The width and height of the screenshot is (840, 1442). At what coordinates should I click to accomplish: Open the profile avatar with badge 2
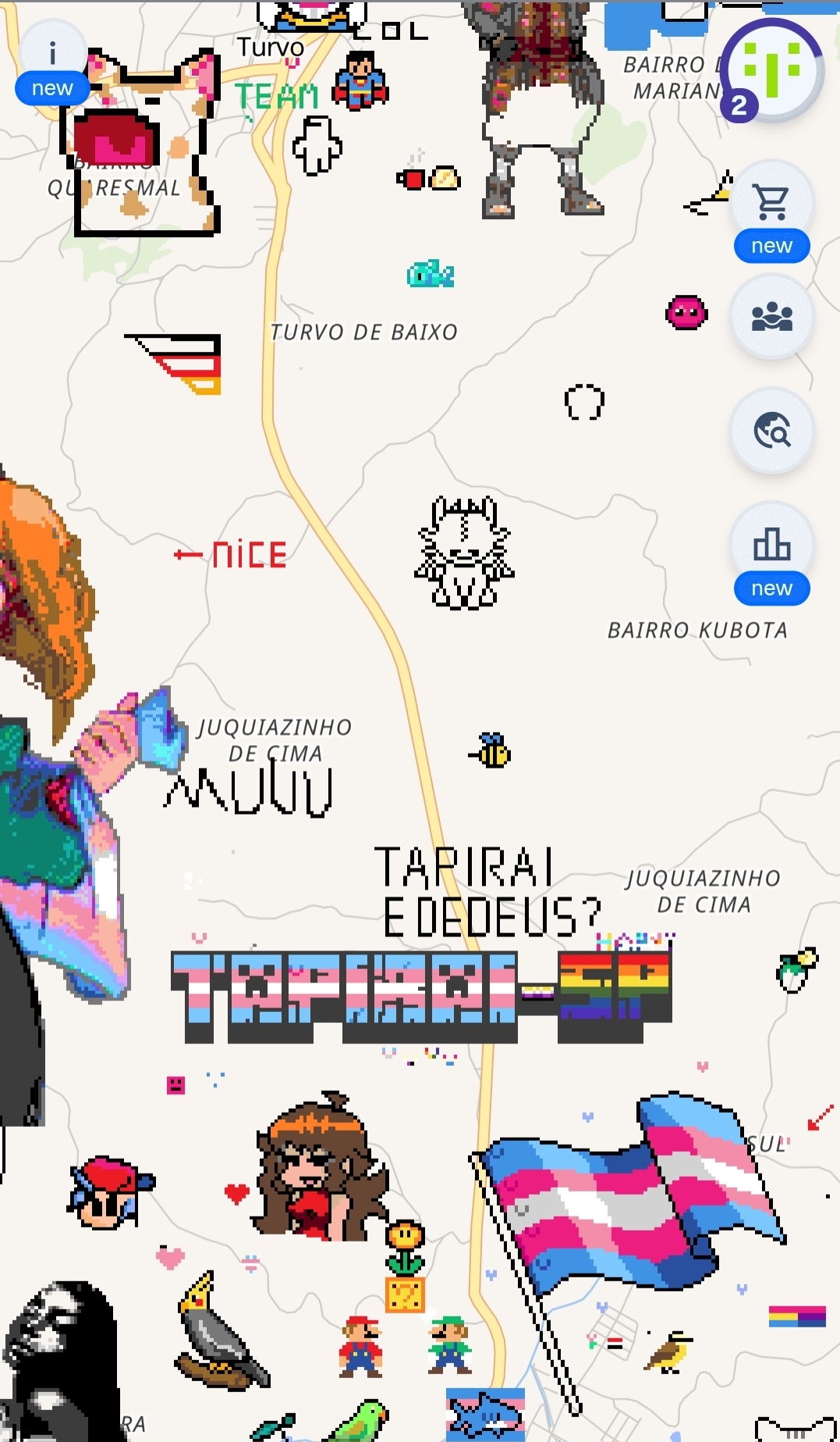click(771, 69)
